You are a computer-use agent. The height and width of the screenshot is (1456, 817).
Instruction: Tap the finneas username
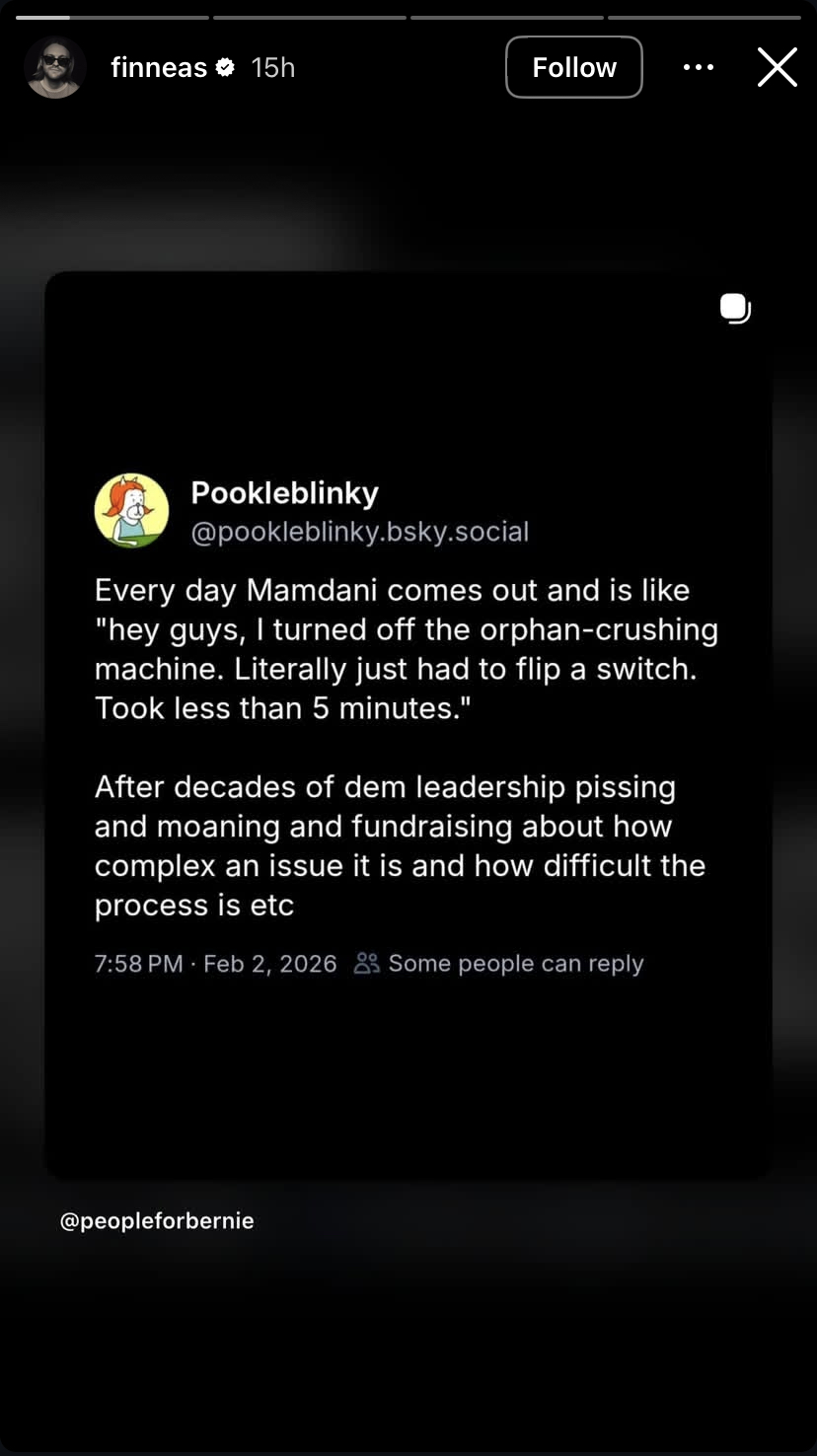(159, 67)
